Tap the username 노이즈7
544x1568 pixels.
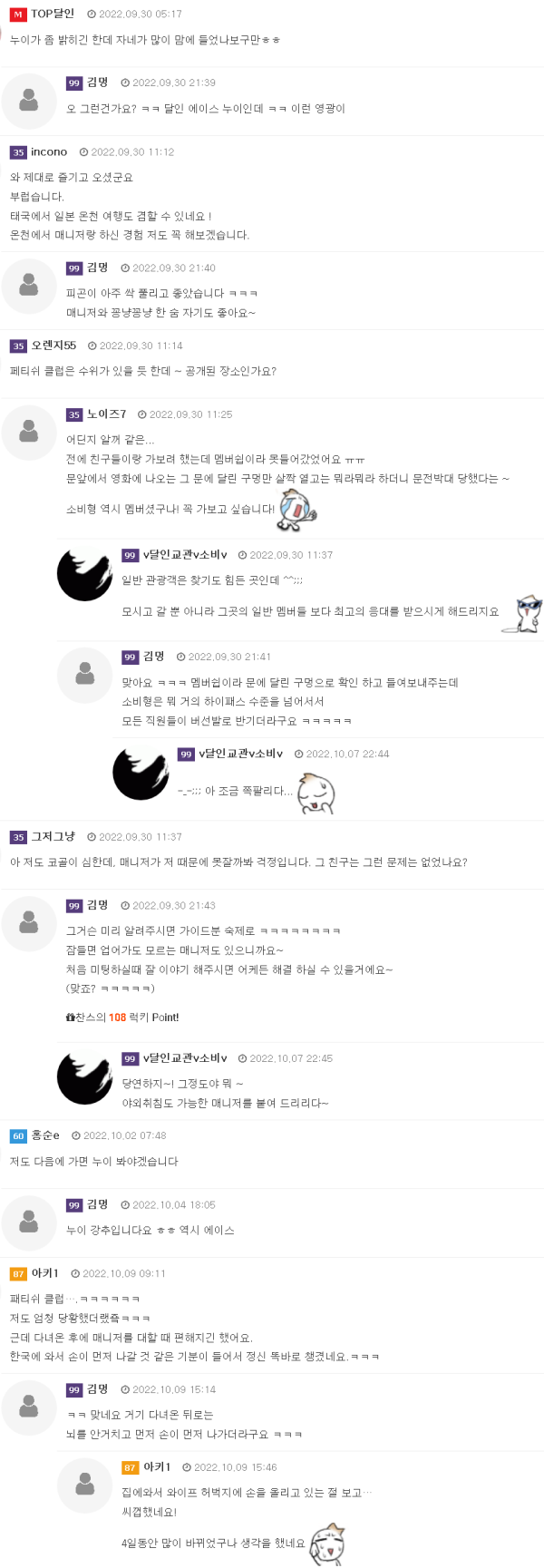(106, 414)
